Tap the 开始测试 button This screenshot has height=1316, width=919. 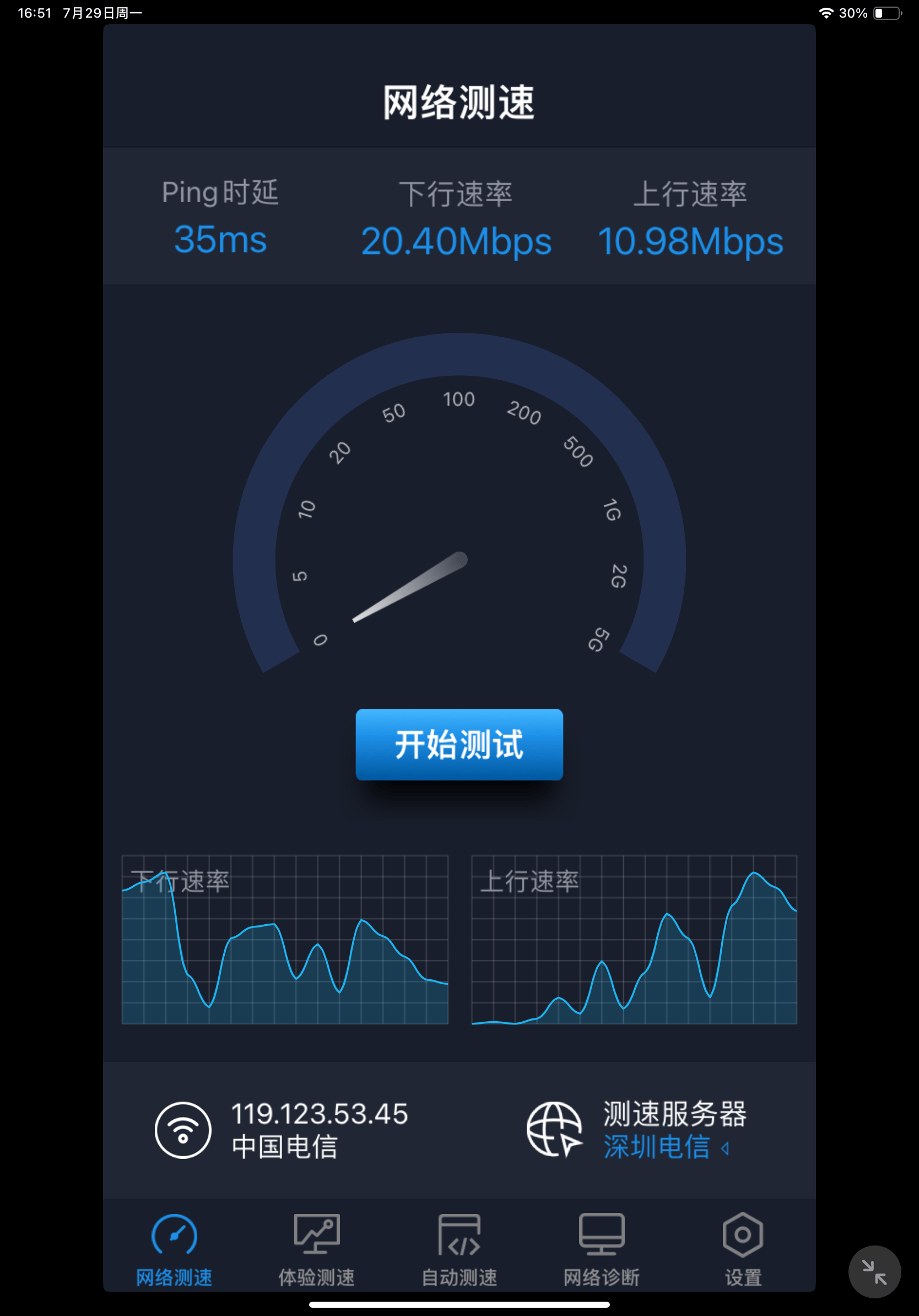pyautogui.click(x=459, y=744)
